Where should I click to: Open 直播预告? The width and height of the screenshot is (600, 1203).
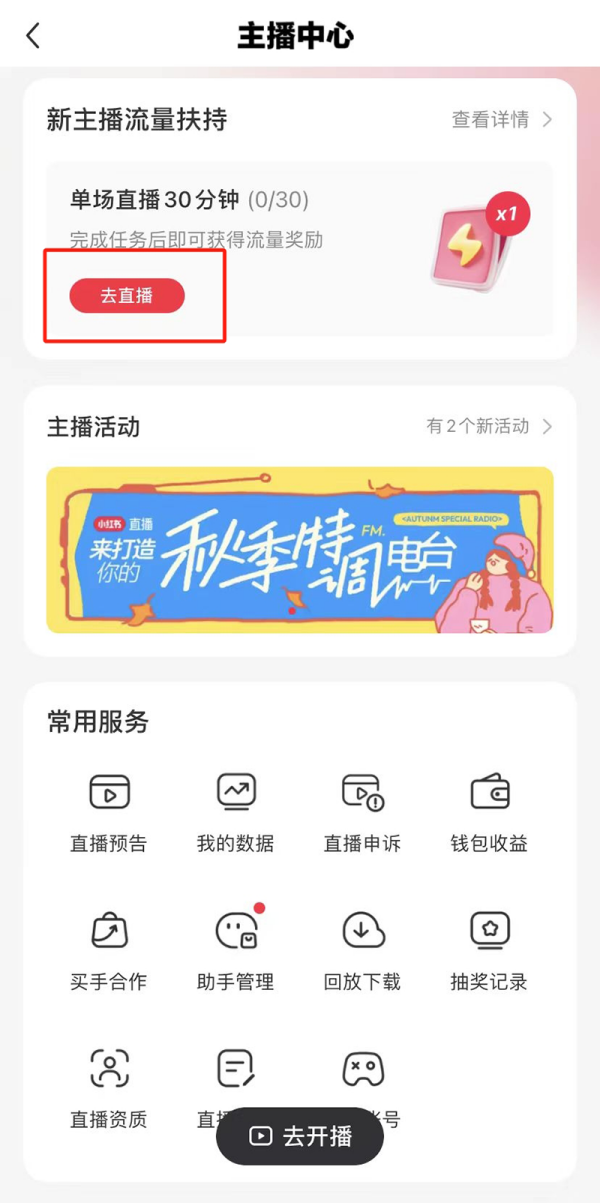point(108,812)
